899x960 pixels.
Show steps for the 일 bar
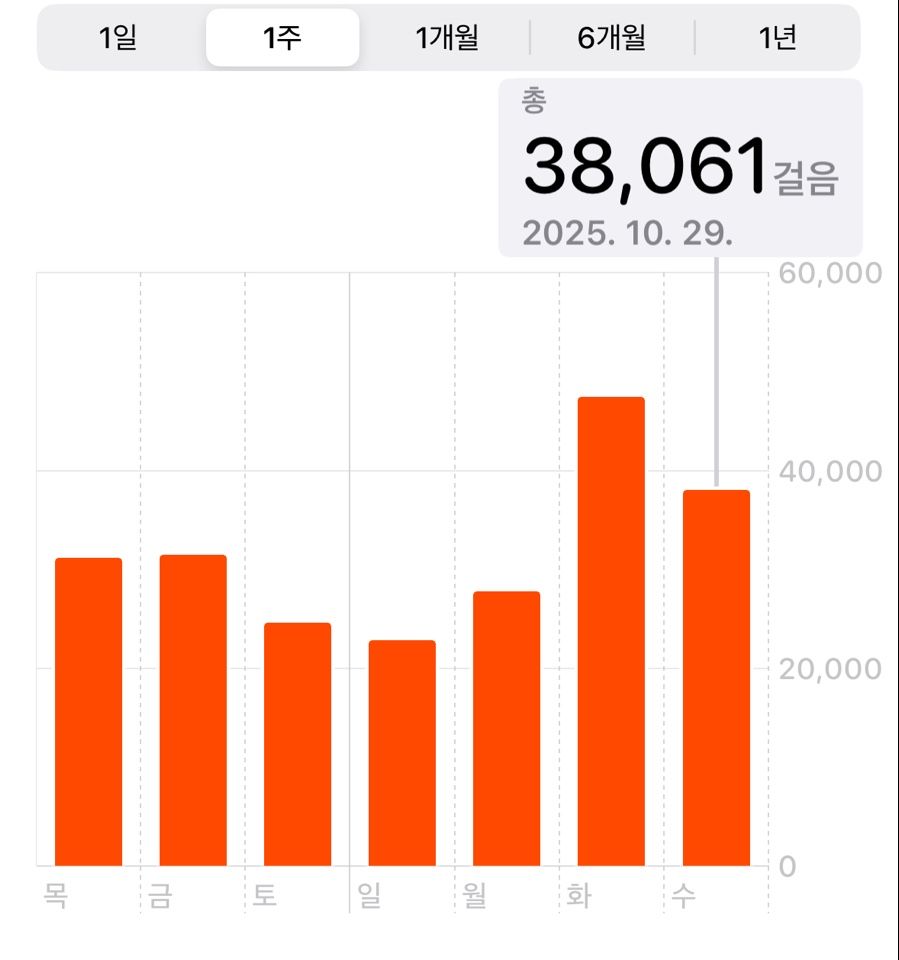(402, 752)
